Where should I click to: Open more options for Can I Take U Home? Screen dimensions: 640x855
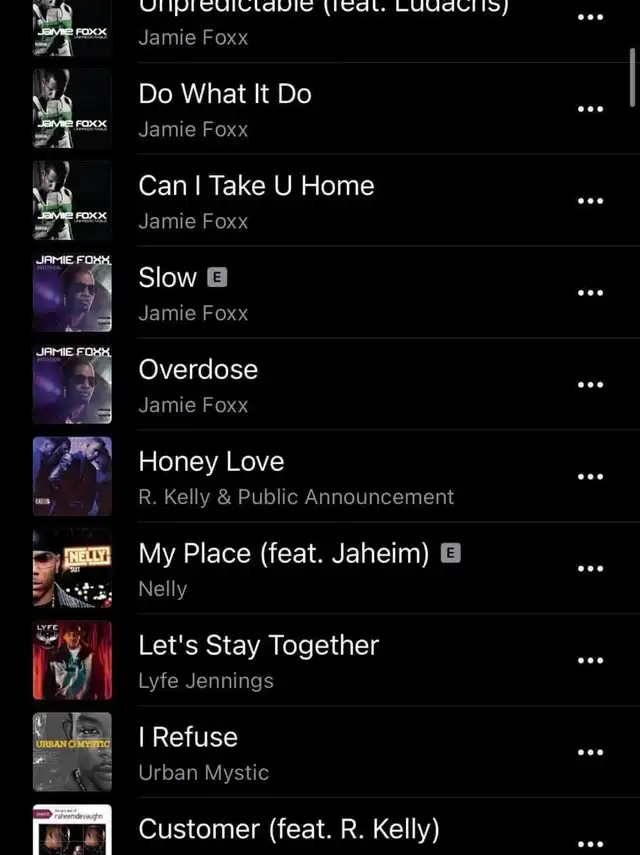click(x=590, y=201)
